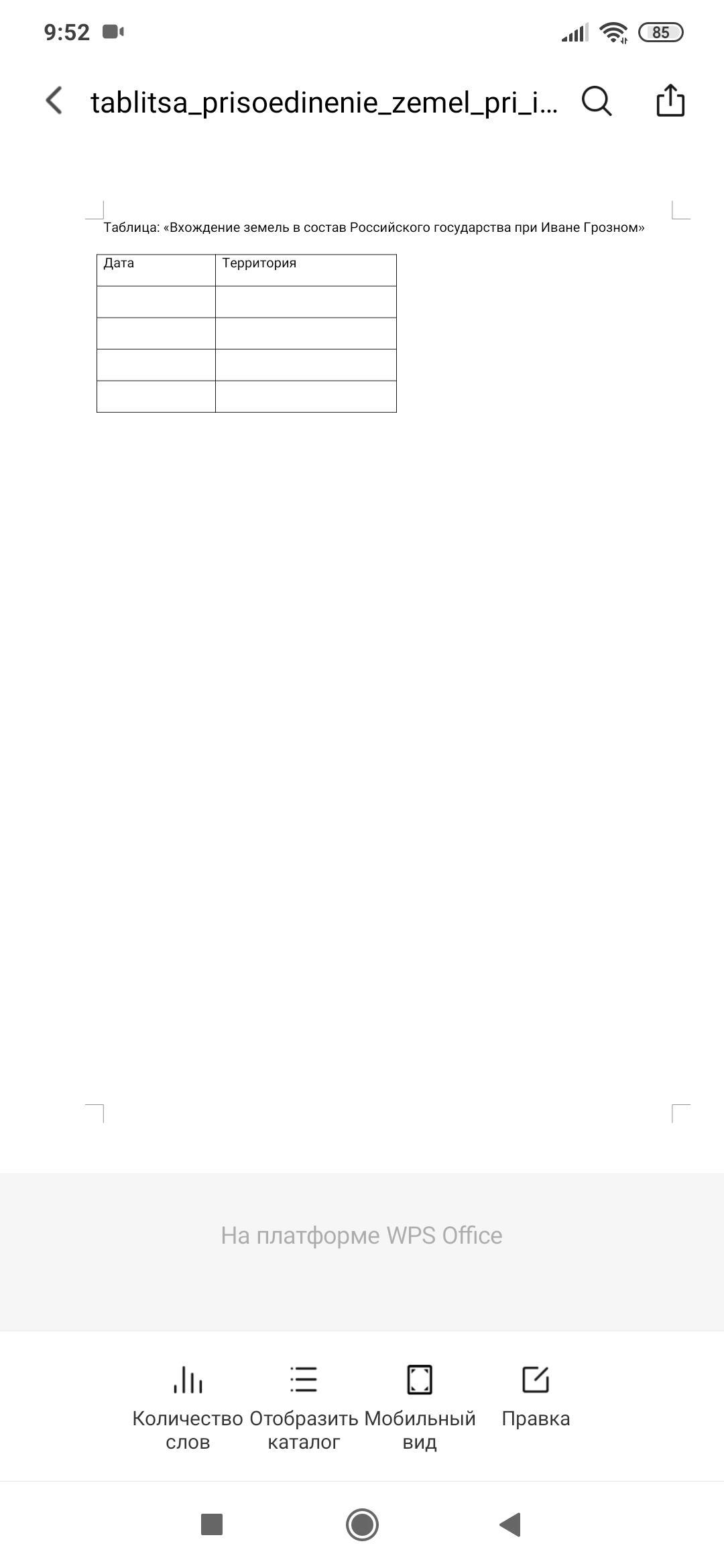The height and width of the screenshot is (1568, 724).
Task: Open search in the document
Action: coord(597,101)
